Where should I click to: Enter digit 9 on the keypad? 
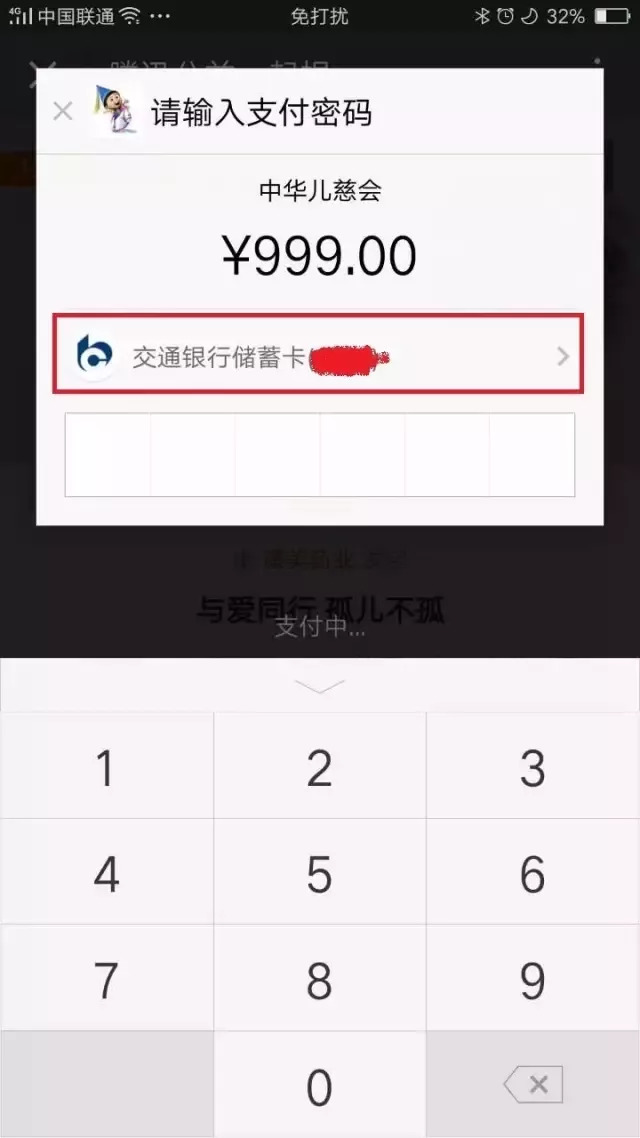(x=532, y=981)
